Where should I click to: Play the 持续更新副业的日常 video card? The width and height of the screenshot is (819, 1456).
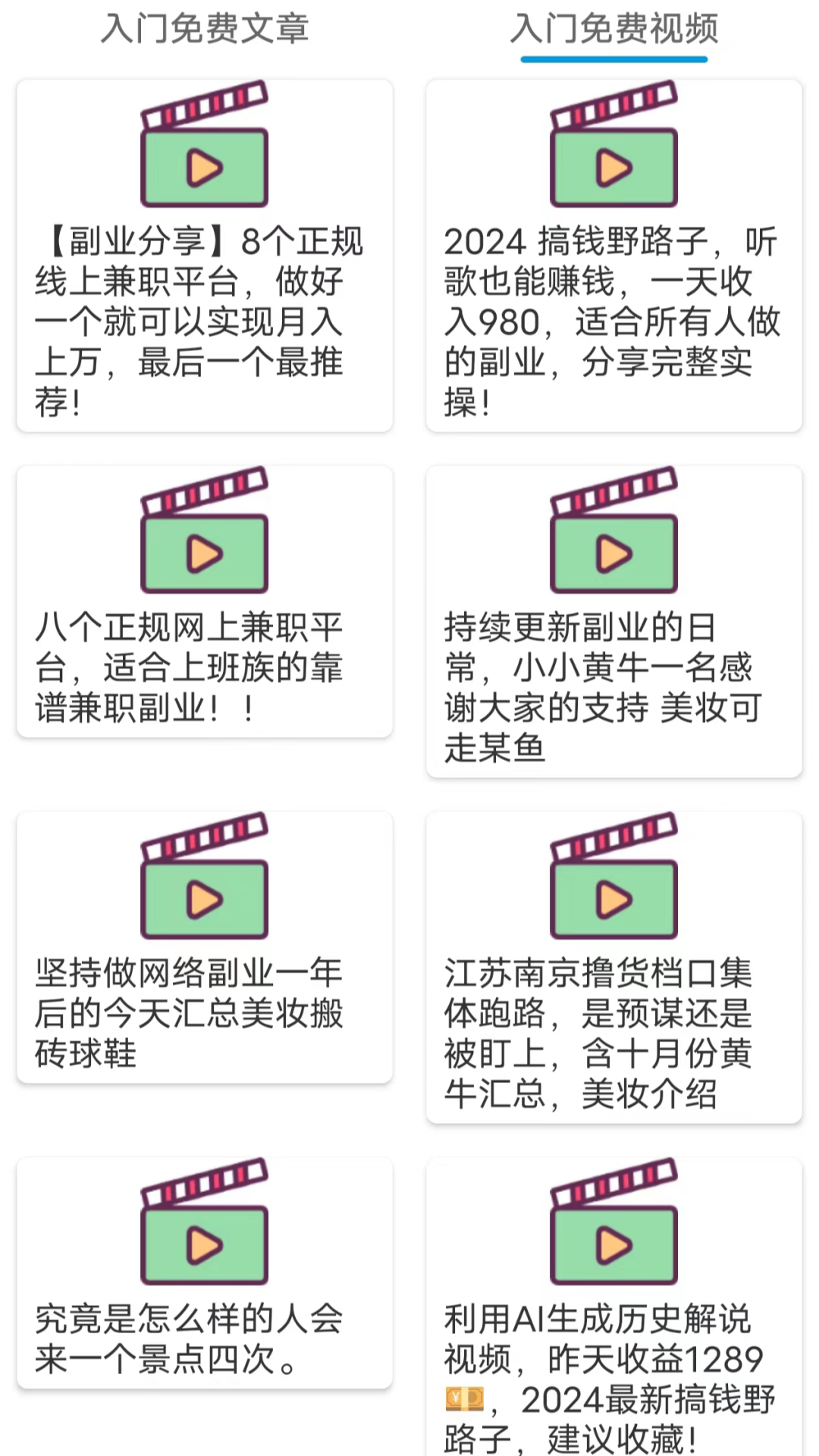coord(614,621)
